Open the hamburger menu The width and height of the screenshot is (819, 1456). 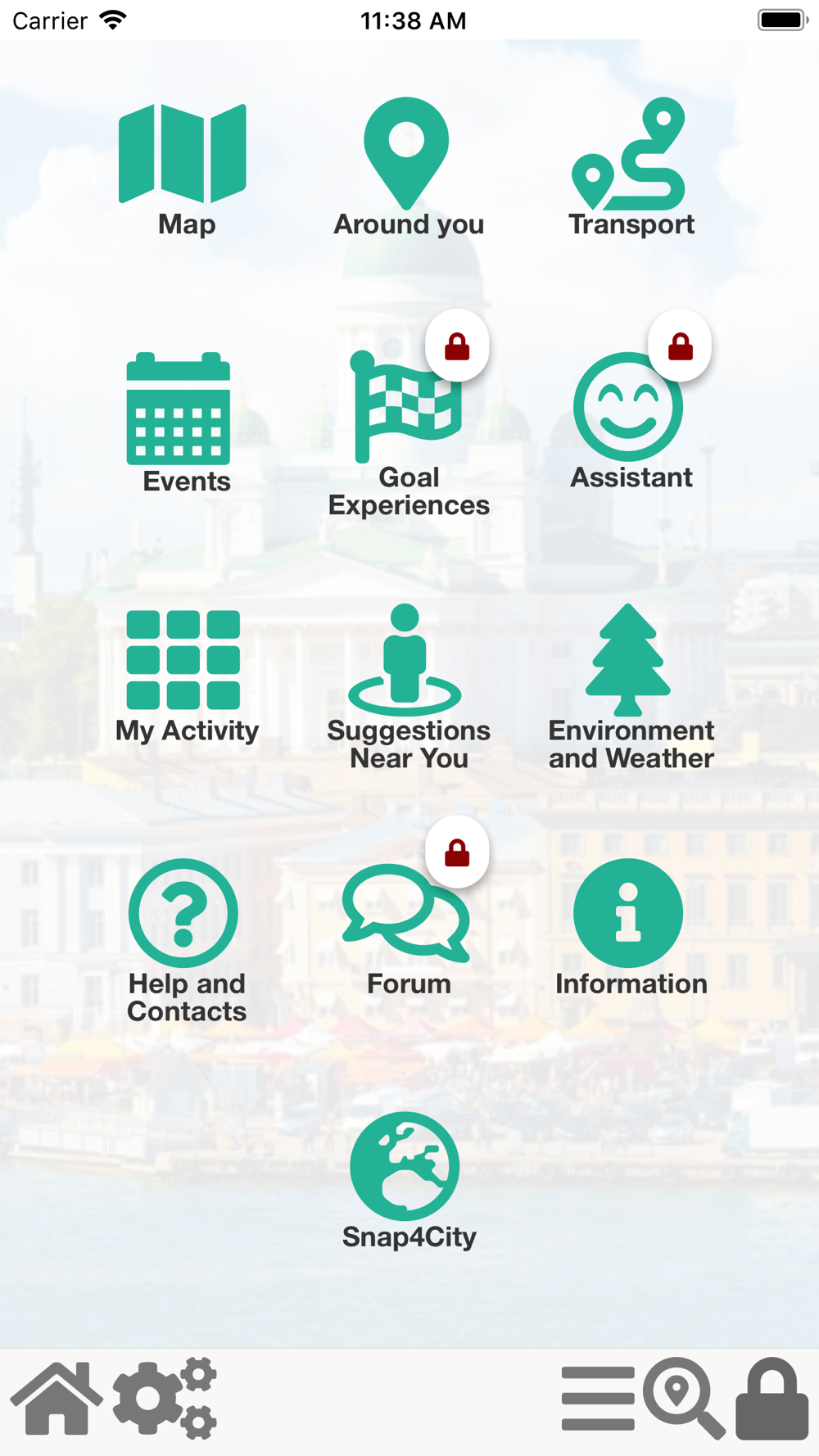point(598,1399)
